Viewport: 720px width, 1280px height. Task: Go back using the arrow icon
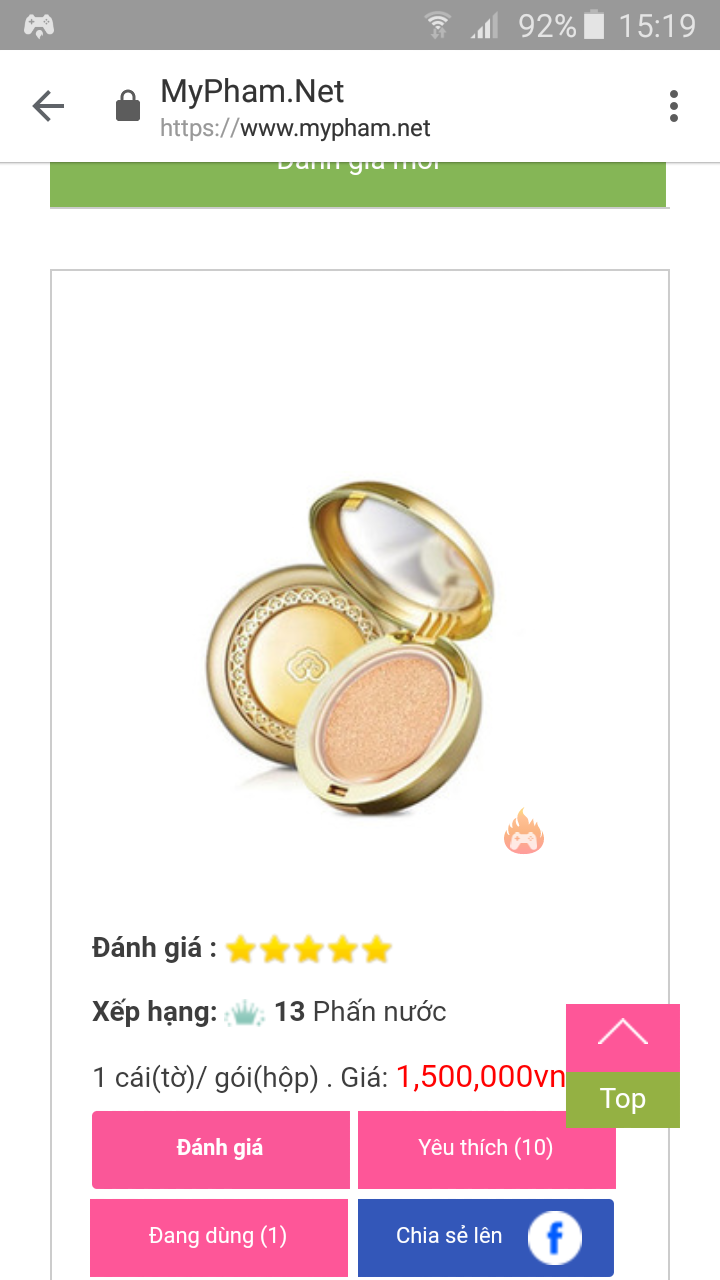(x=48, y=106)
